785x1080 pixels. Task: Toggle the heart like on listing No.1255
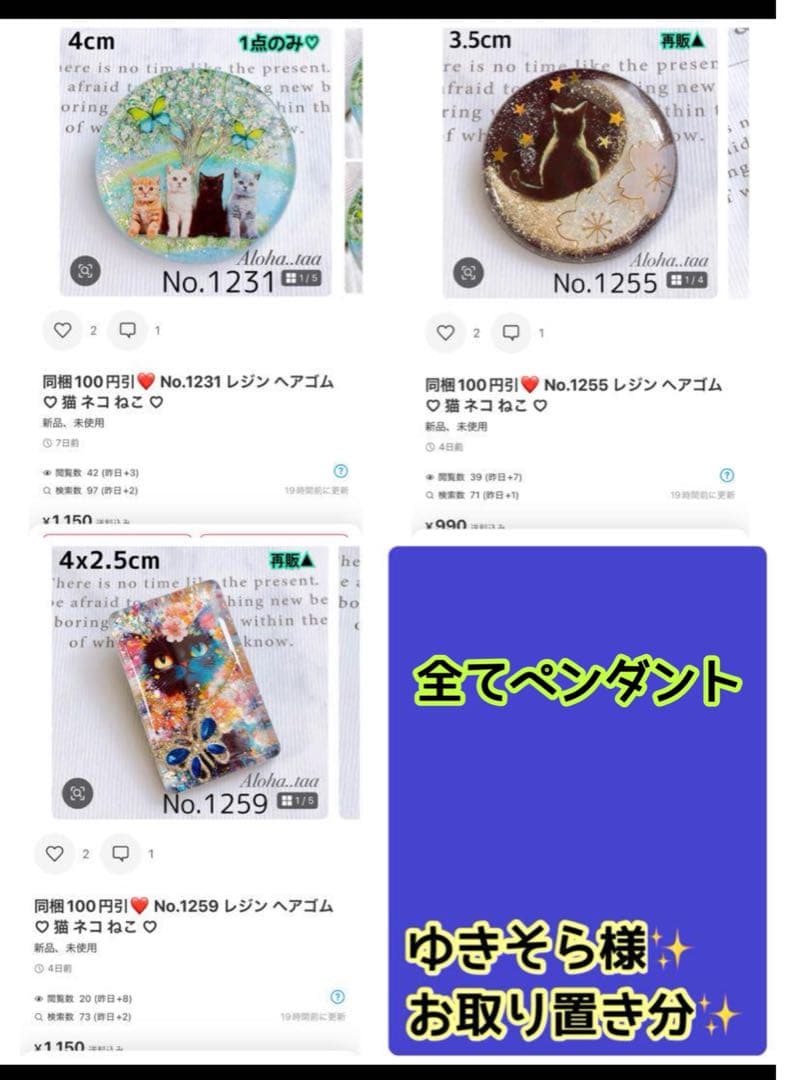coord(446,330)
